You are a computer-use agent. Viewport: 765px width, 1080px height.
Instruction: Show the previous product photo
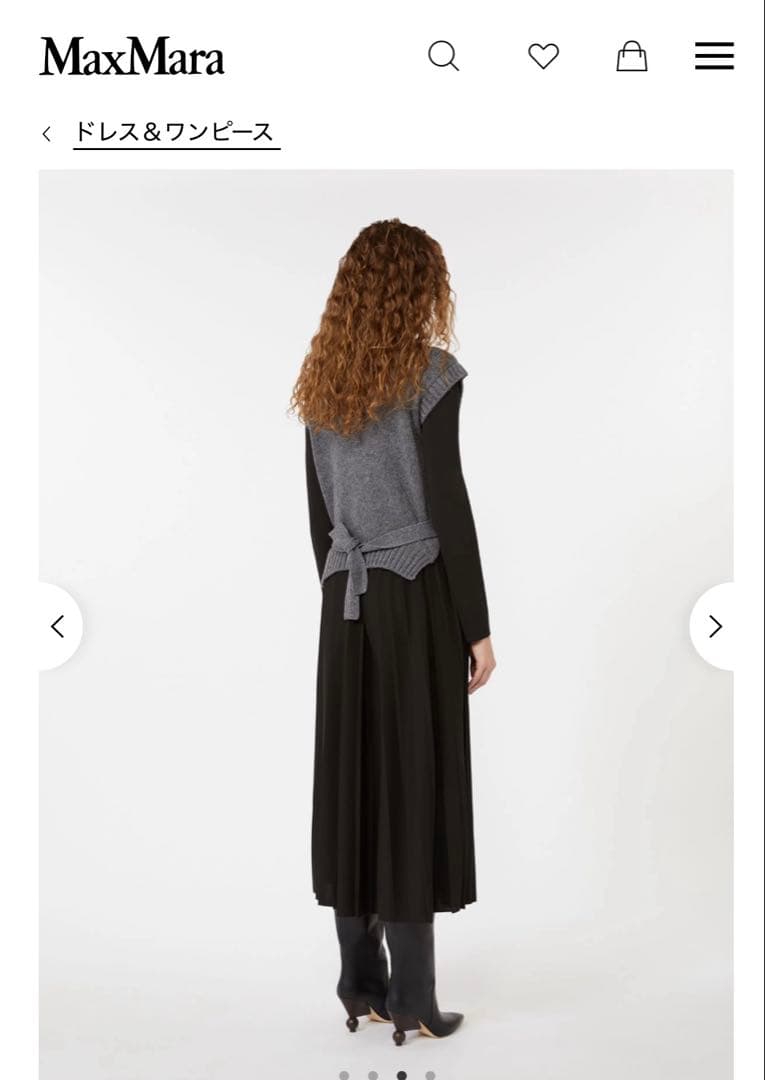pyautogui.click(x=58, y=627)
